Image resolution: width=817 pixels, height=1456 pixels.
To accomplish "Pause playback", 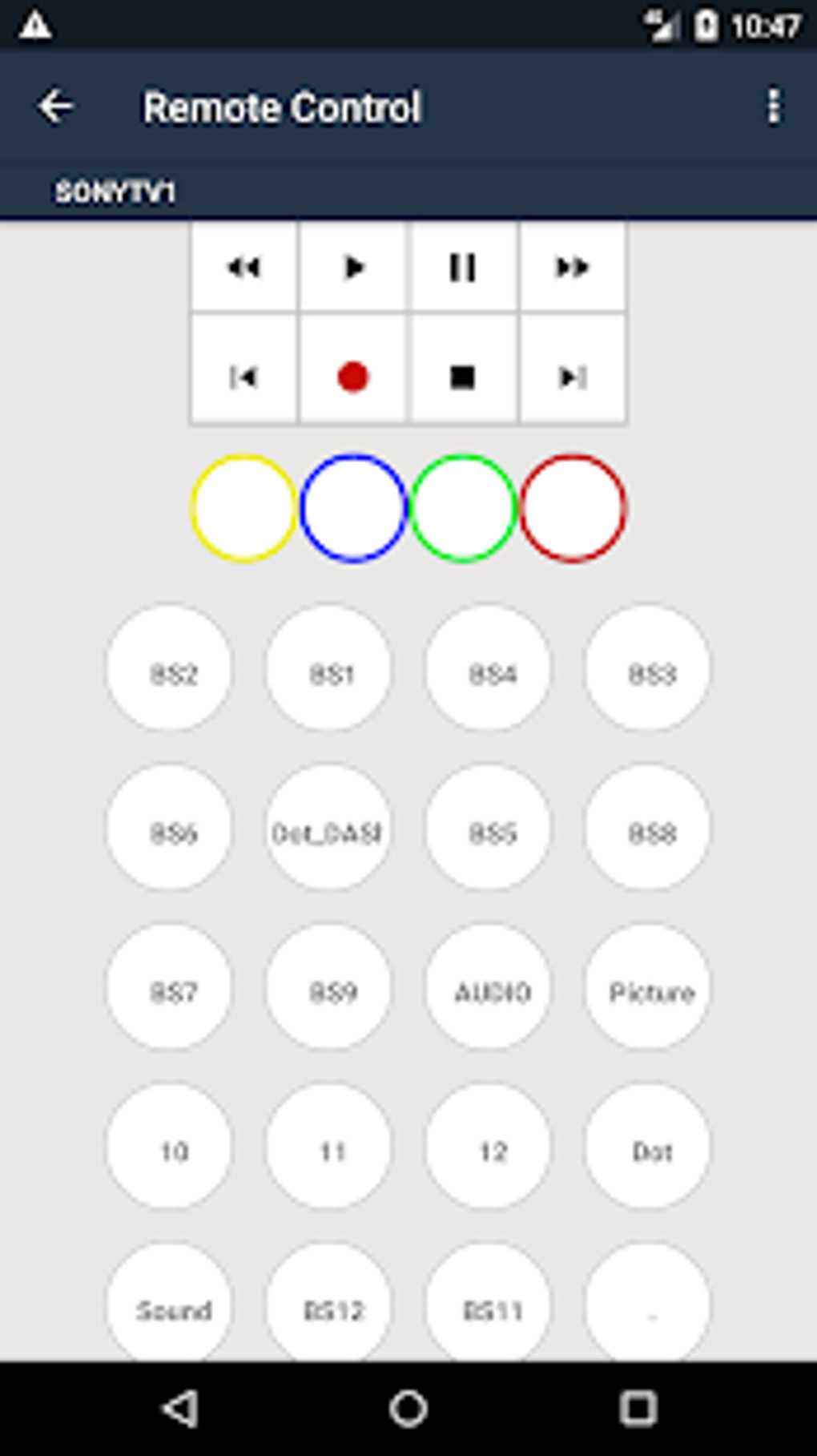I will click(x=462, y=267).
